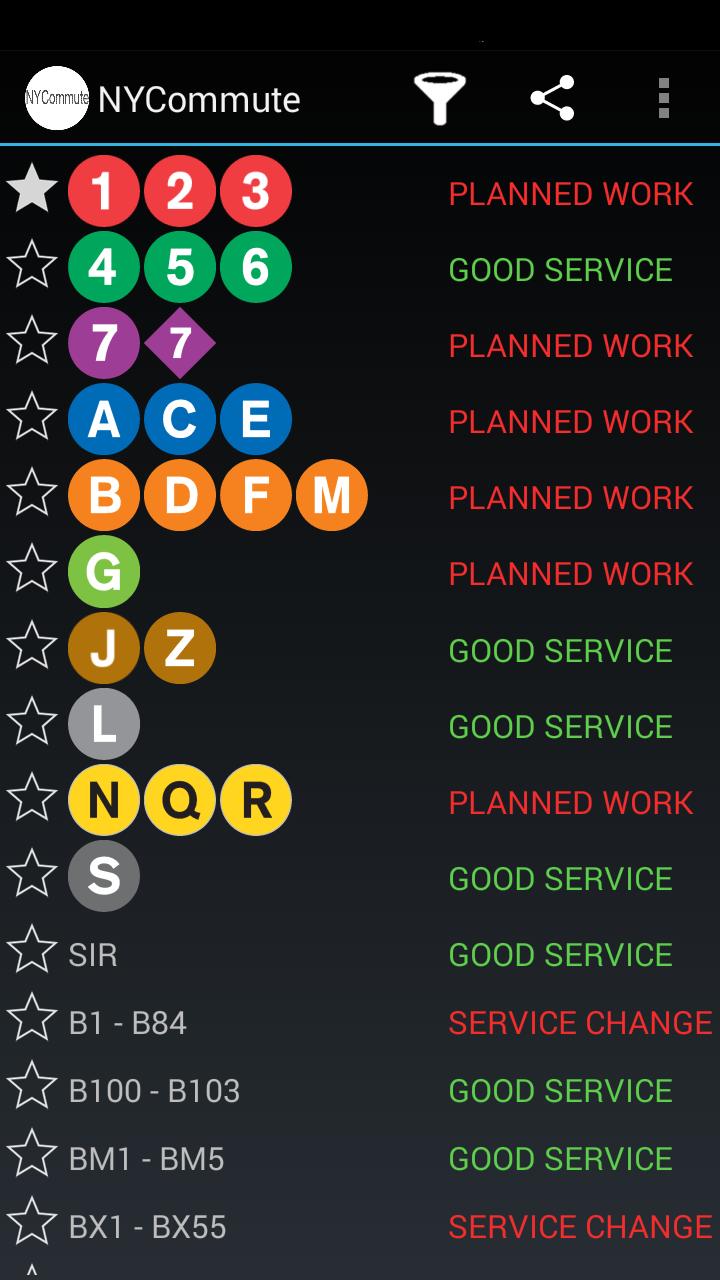Tap the orange F train circle
Viewport: 720px width, 1280px height.
click(x=255, y=495)
